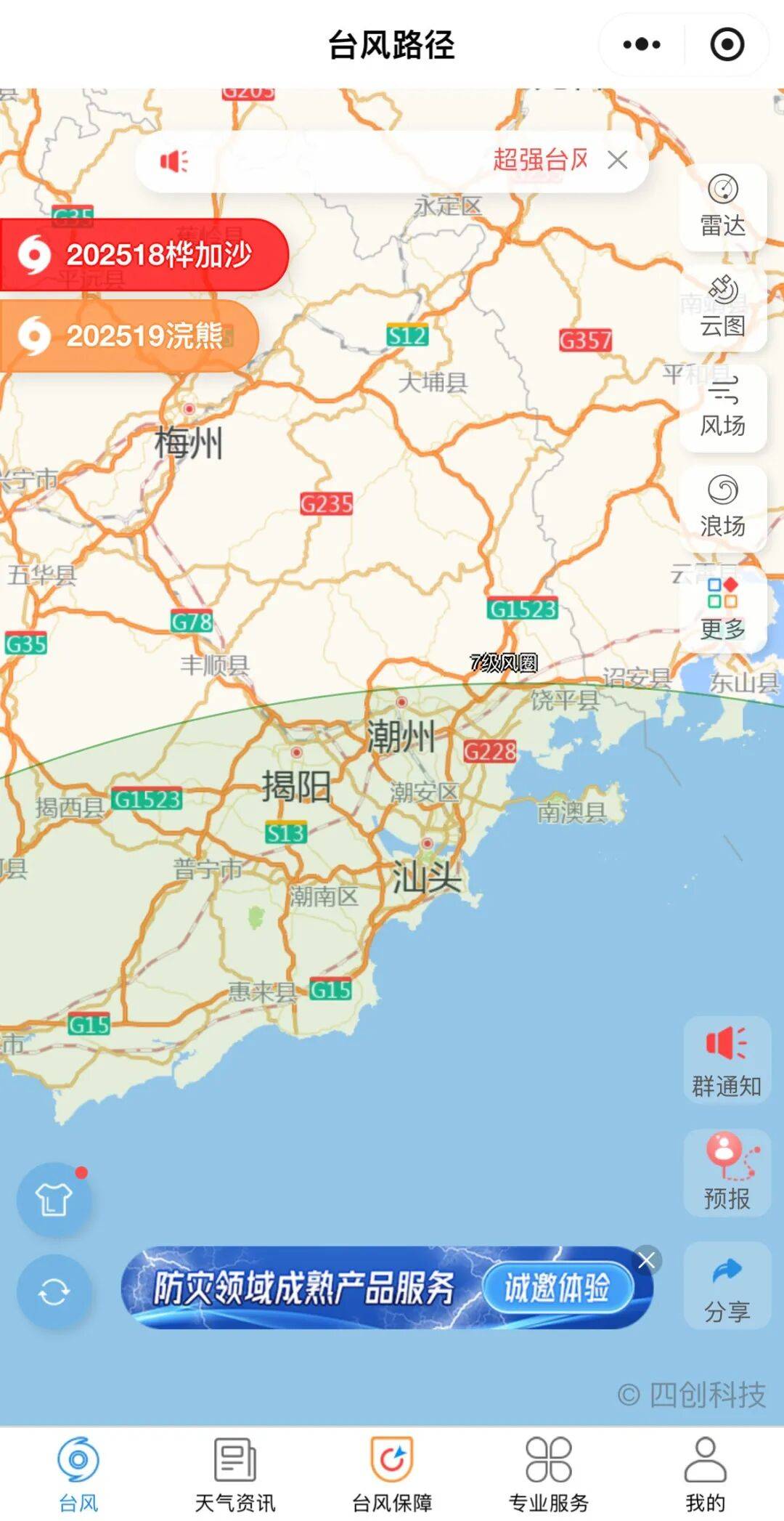The width and height of the screenshot is (784, 1521).
Task: Tap the t-shirt clothing suggestion icon
Action: click(54, 1200)
